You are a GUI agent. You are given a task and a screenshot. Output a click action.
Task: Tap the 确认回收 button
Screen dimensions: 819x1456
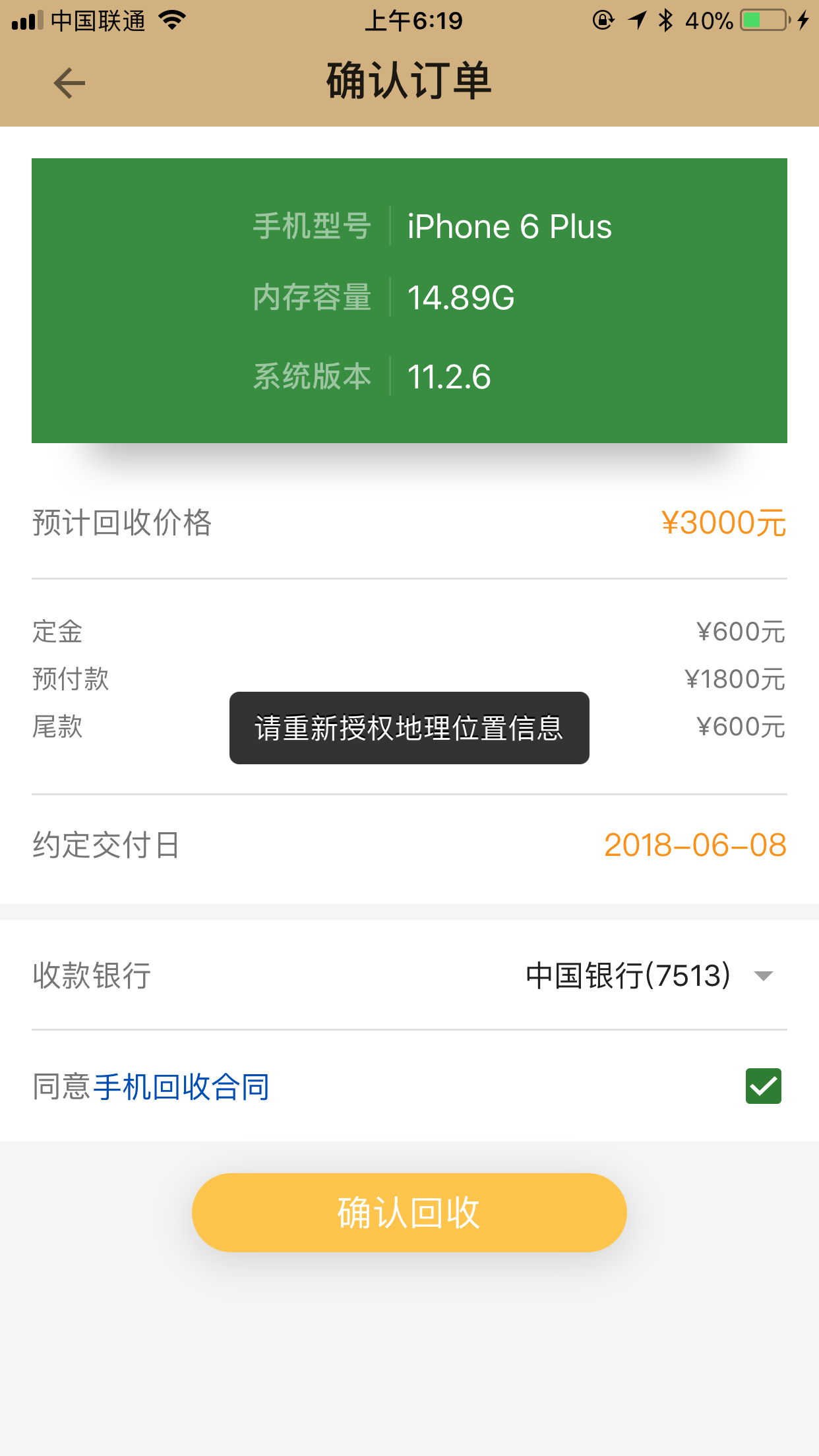(409, 1212)
